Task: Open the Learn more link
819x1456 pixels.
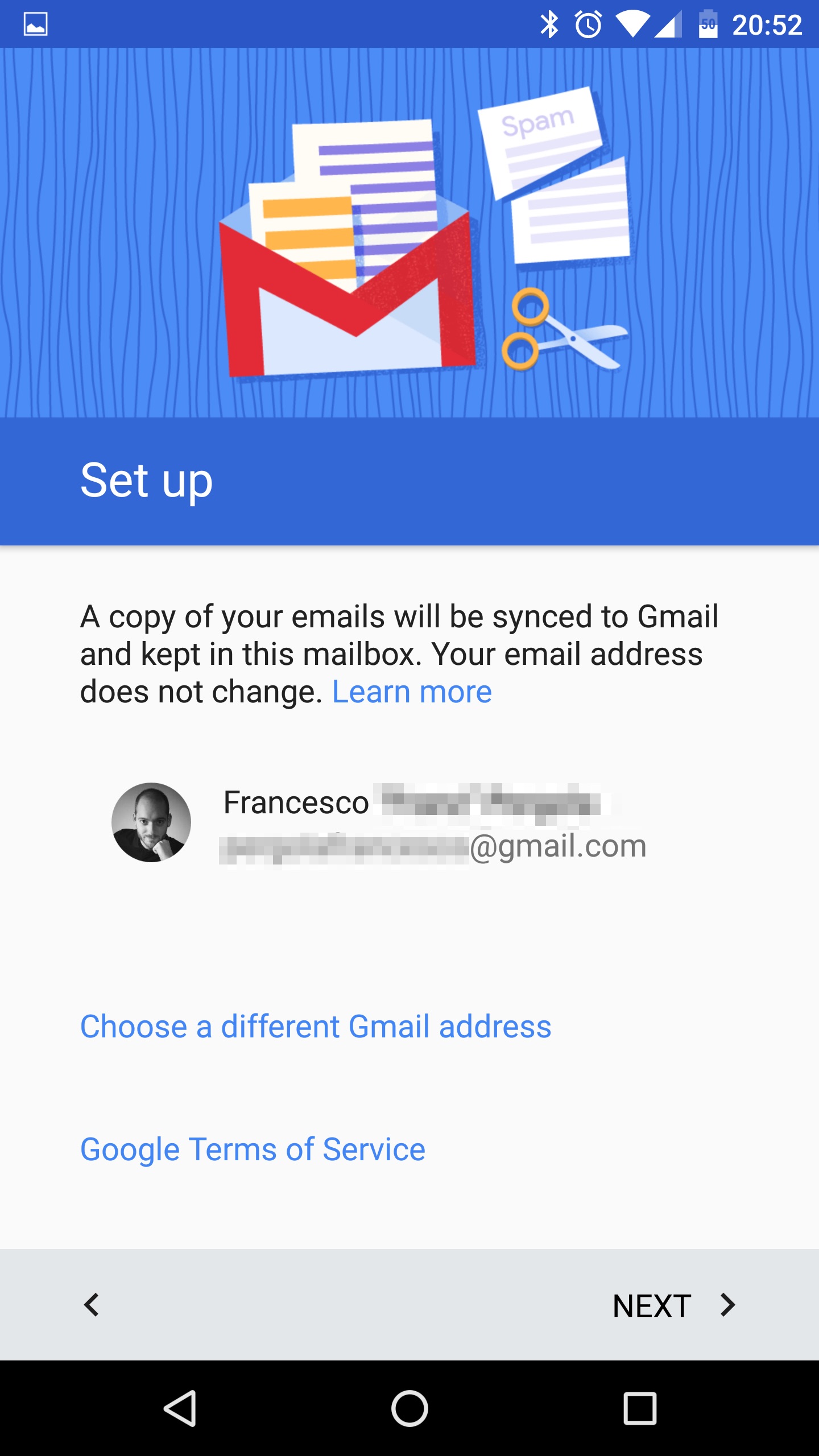Action: (x=412, y=692)
